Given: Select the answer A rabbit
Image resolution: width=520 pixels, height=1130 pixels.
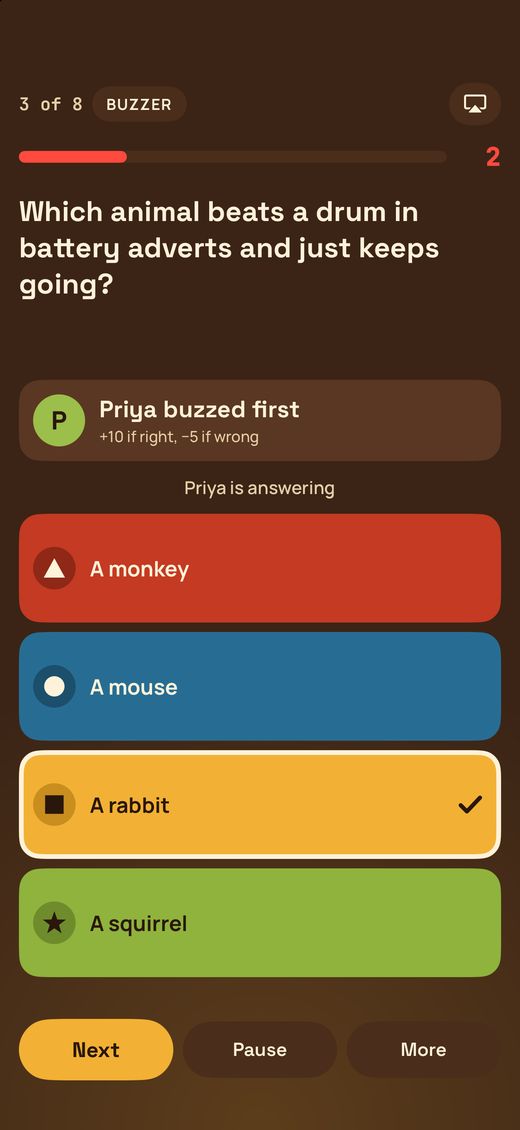Looking at the screenshot, I should pos(259,804).
